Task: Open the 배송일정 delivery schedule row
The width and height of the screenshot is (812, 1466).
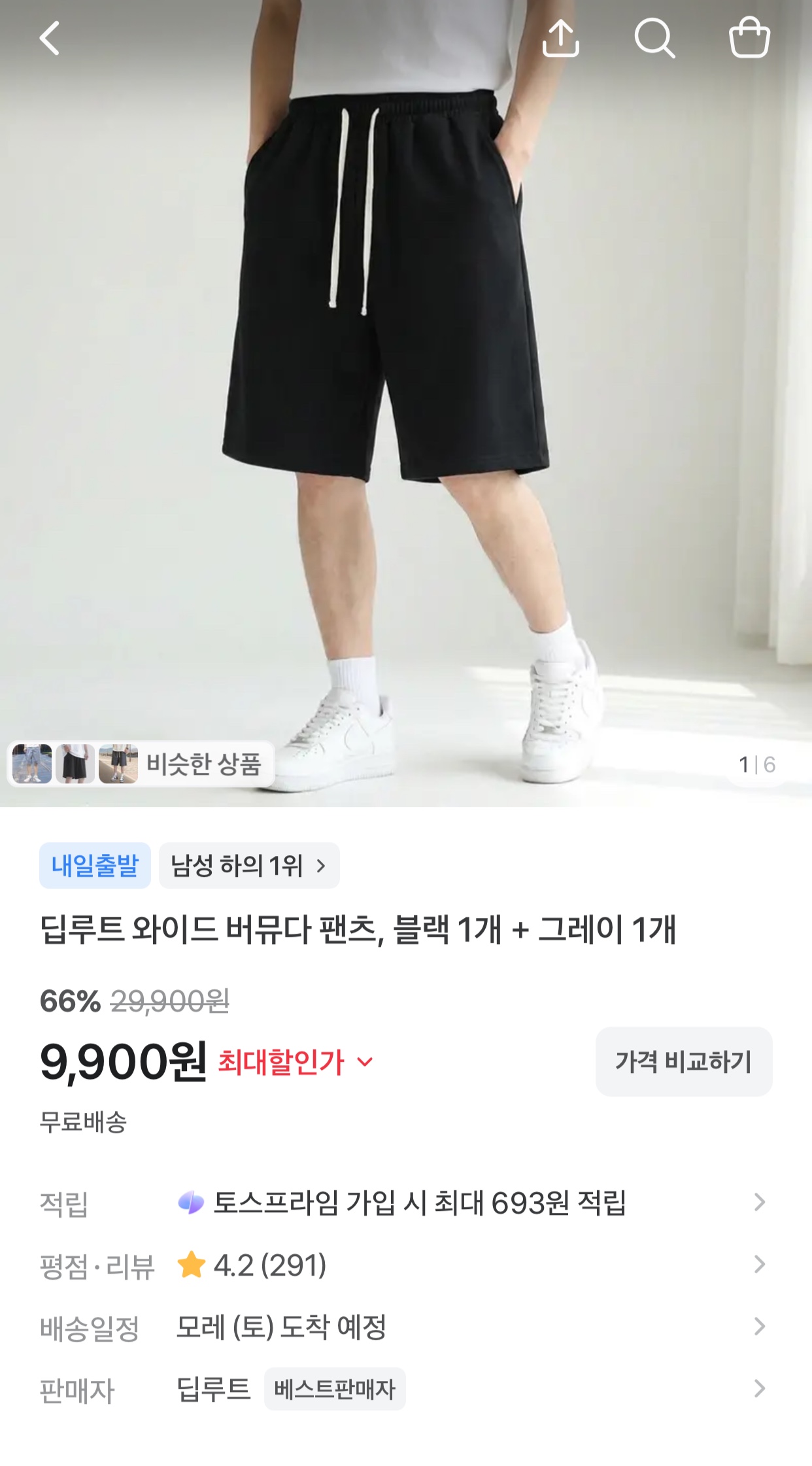Action: pyautogui.click(x=406, y=1327)
